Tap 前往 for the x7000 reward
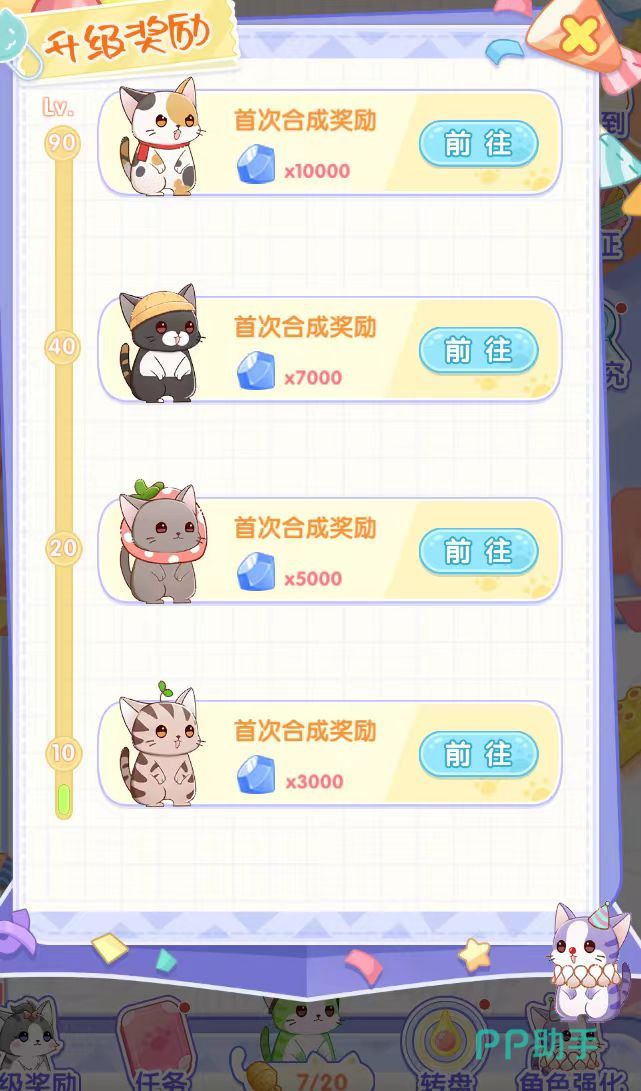Viewport: 641px width, 1091px height. point(478,351)
